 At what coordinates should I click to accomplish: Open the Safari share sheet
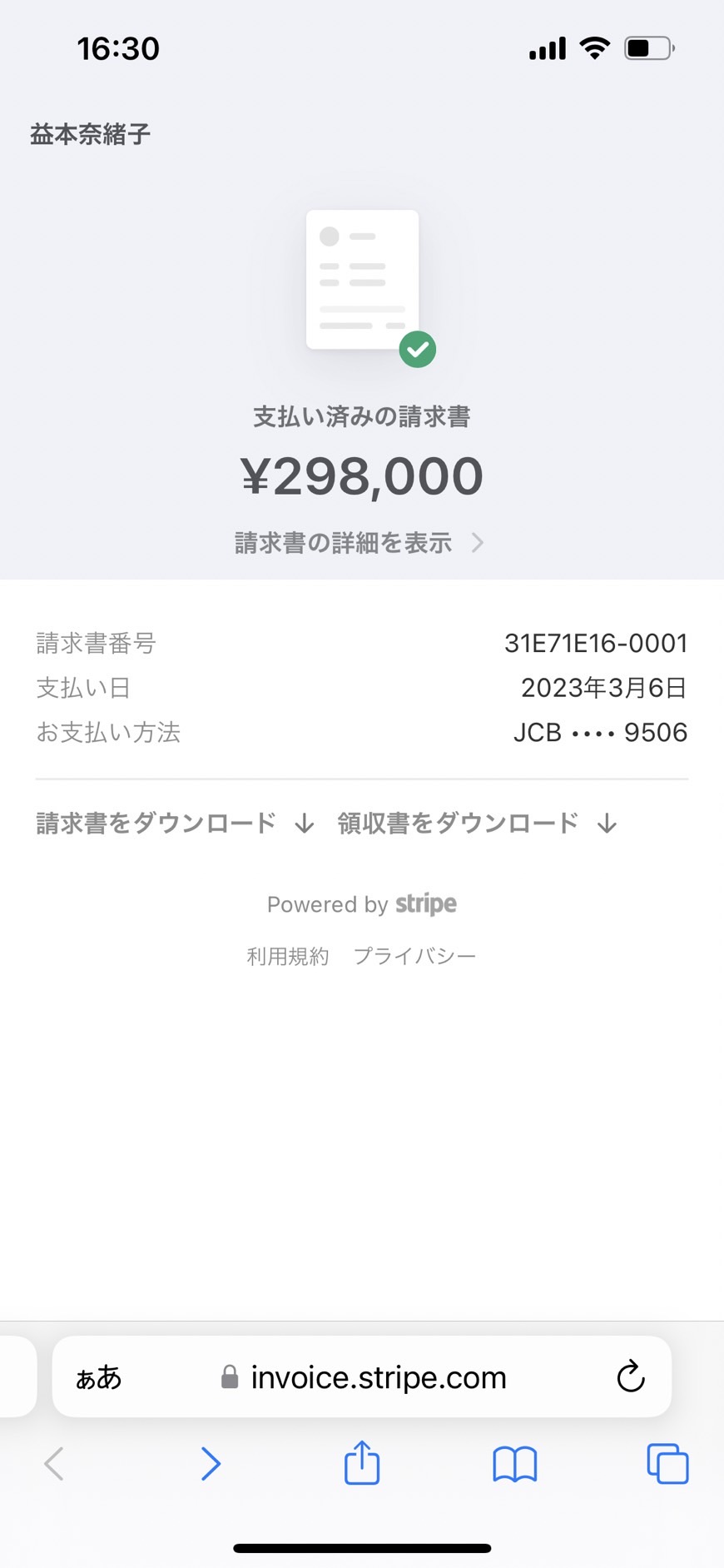pyautogui.click(x=362, y=1462)
